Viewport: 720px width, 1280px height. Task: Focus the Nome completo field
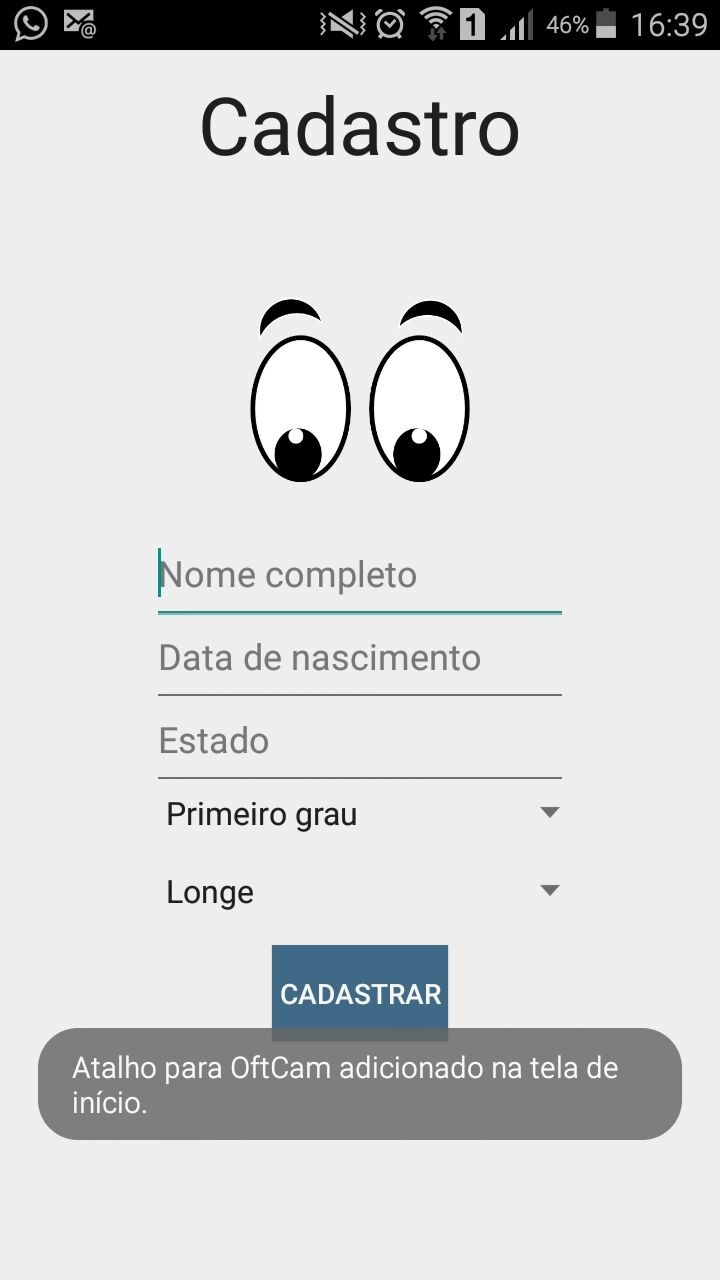pos(359,576)
